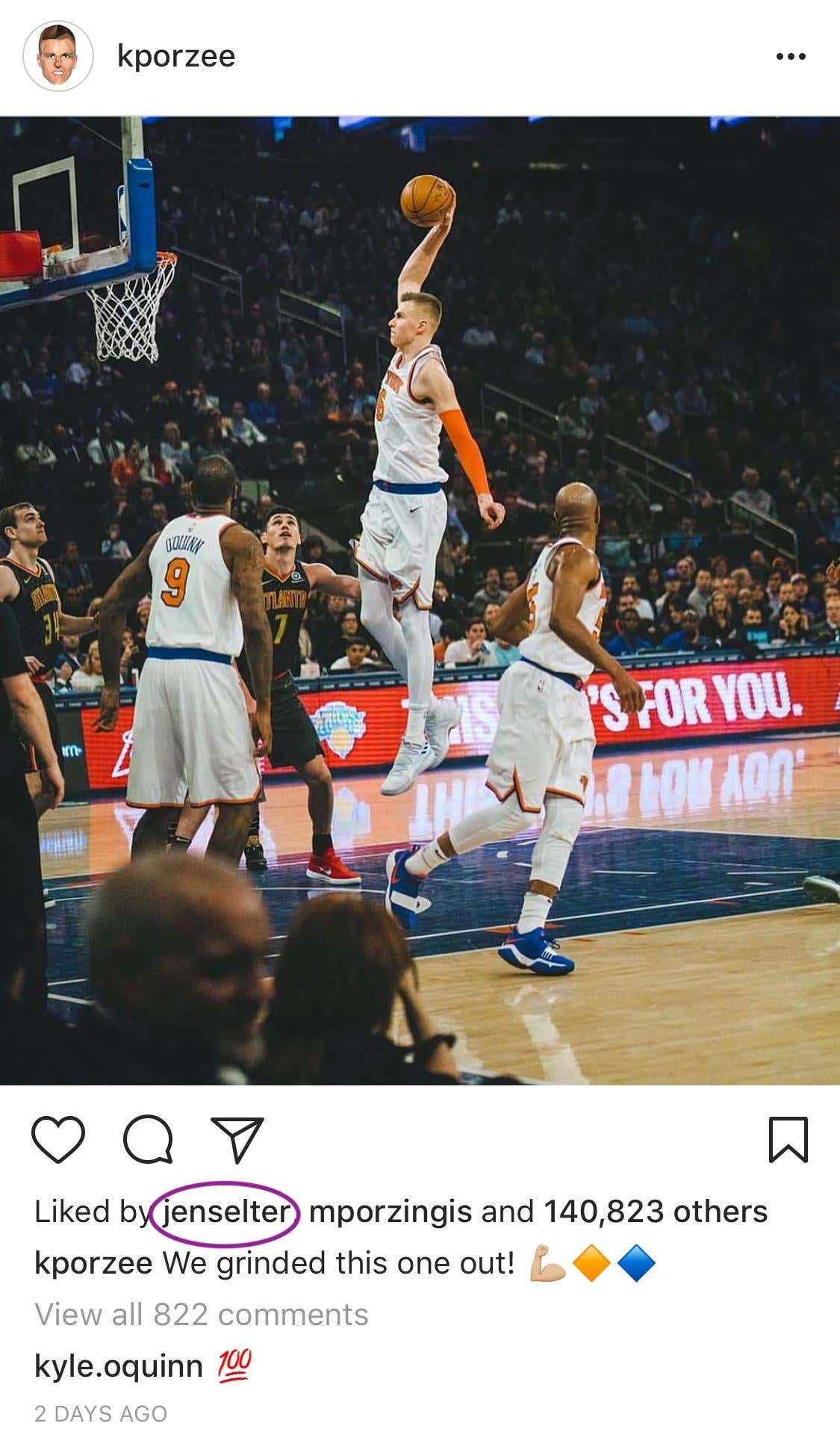840x1429 pixels.
Task: Like this post with the heart icon
Action: click(58, 1139)
